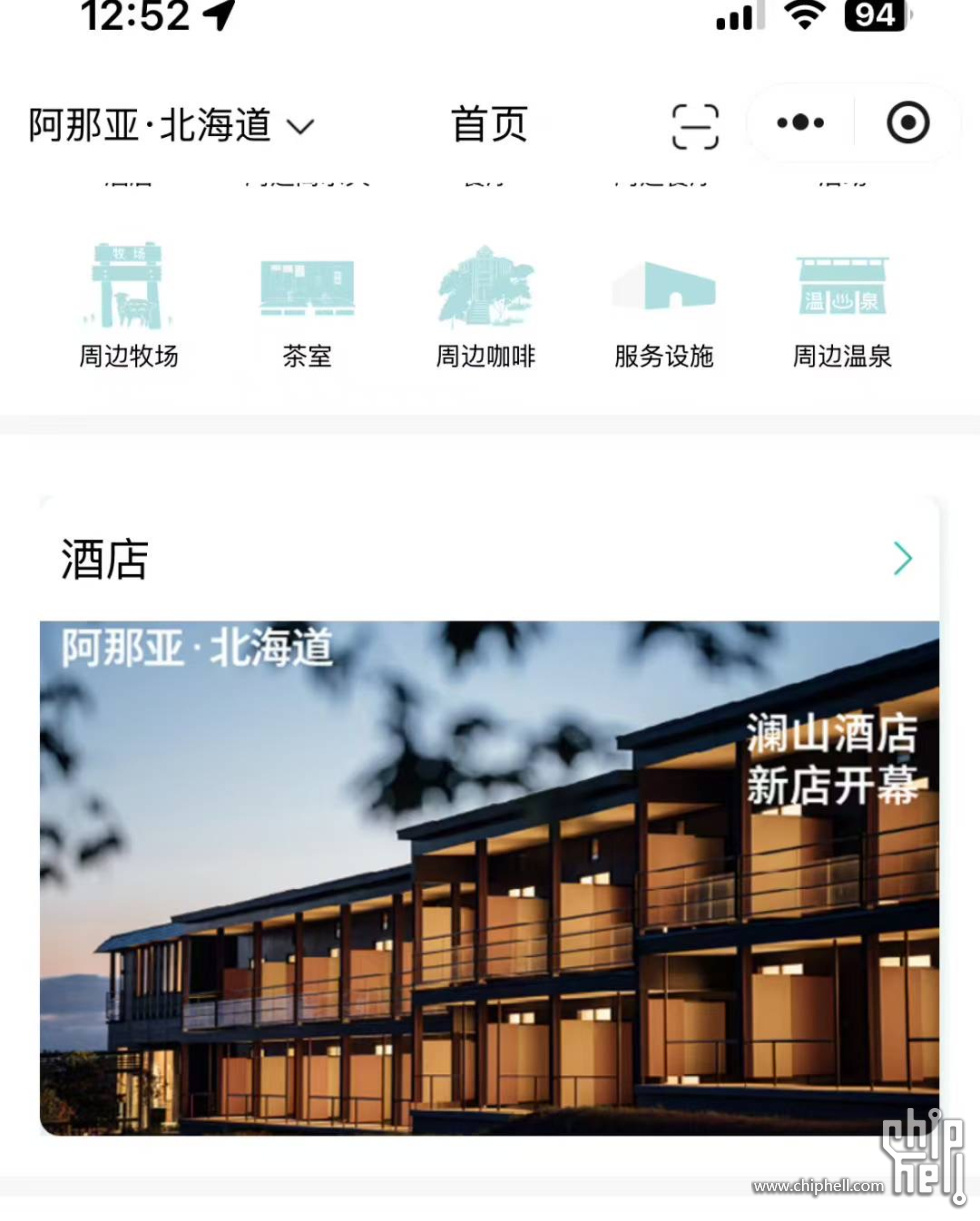Expand the 酒店 section arrow
The width and height of the screenshot is (980, 1221).
coord(902,559)
